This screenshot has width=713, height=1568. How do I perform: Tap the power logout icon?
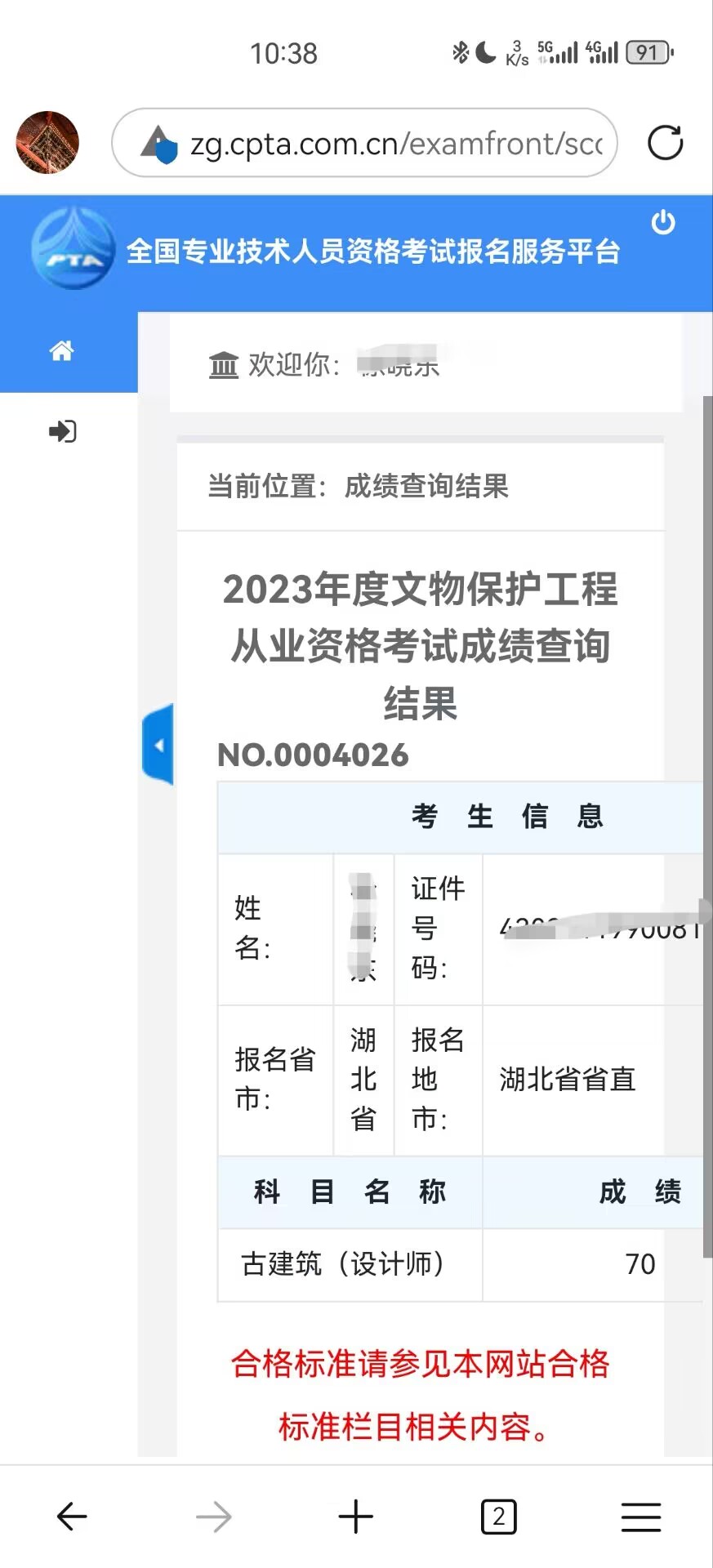[x=662, y=222]
